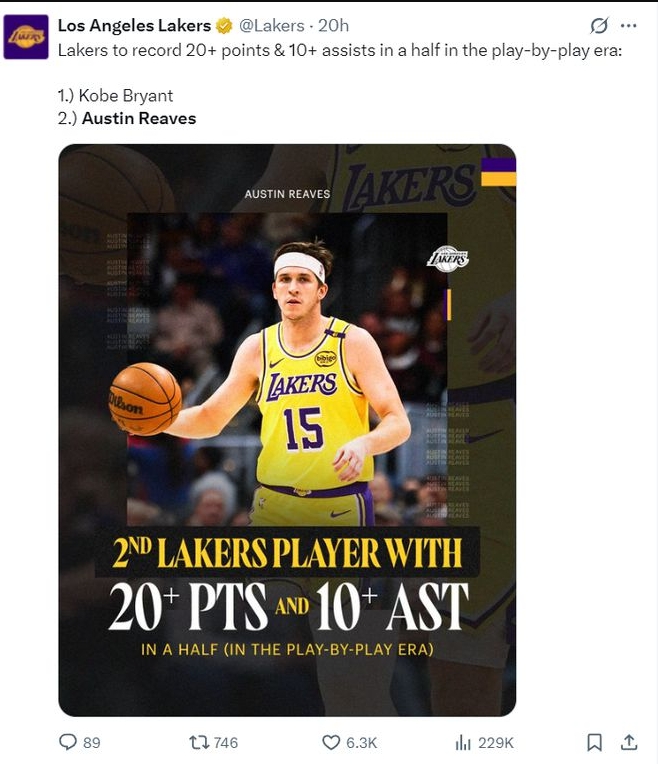This screenshot has height=764, width=658.
Task: Bookmark this Lakers post
Action: (x=594, y=742)
